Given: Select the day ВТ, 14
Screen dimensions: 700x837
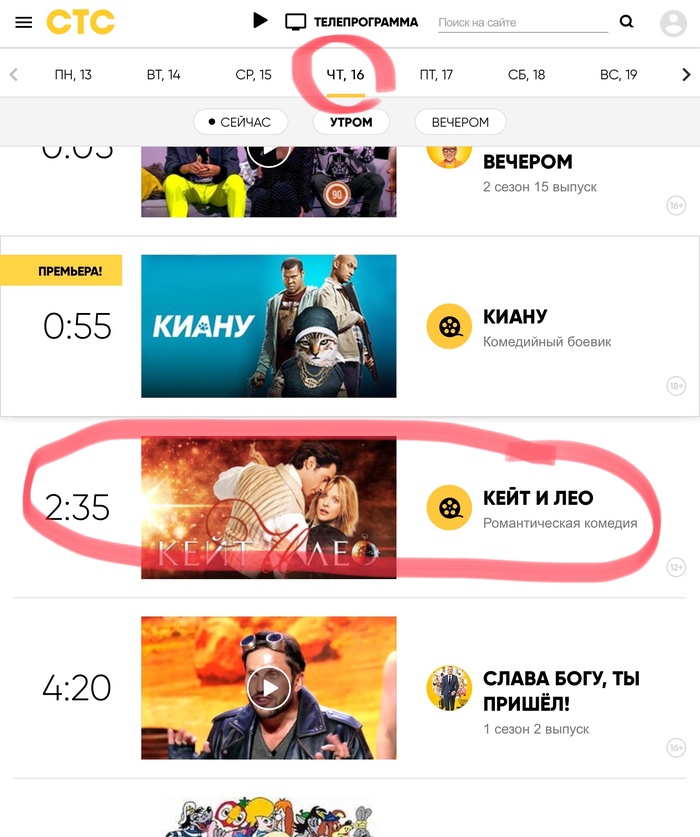Looking at the screenshot, I should [x=163, y=75].
